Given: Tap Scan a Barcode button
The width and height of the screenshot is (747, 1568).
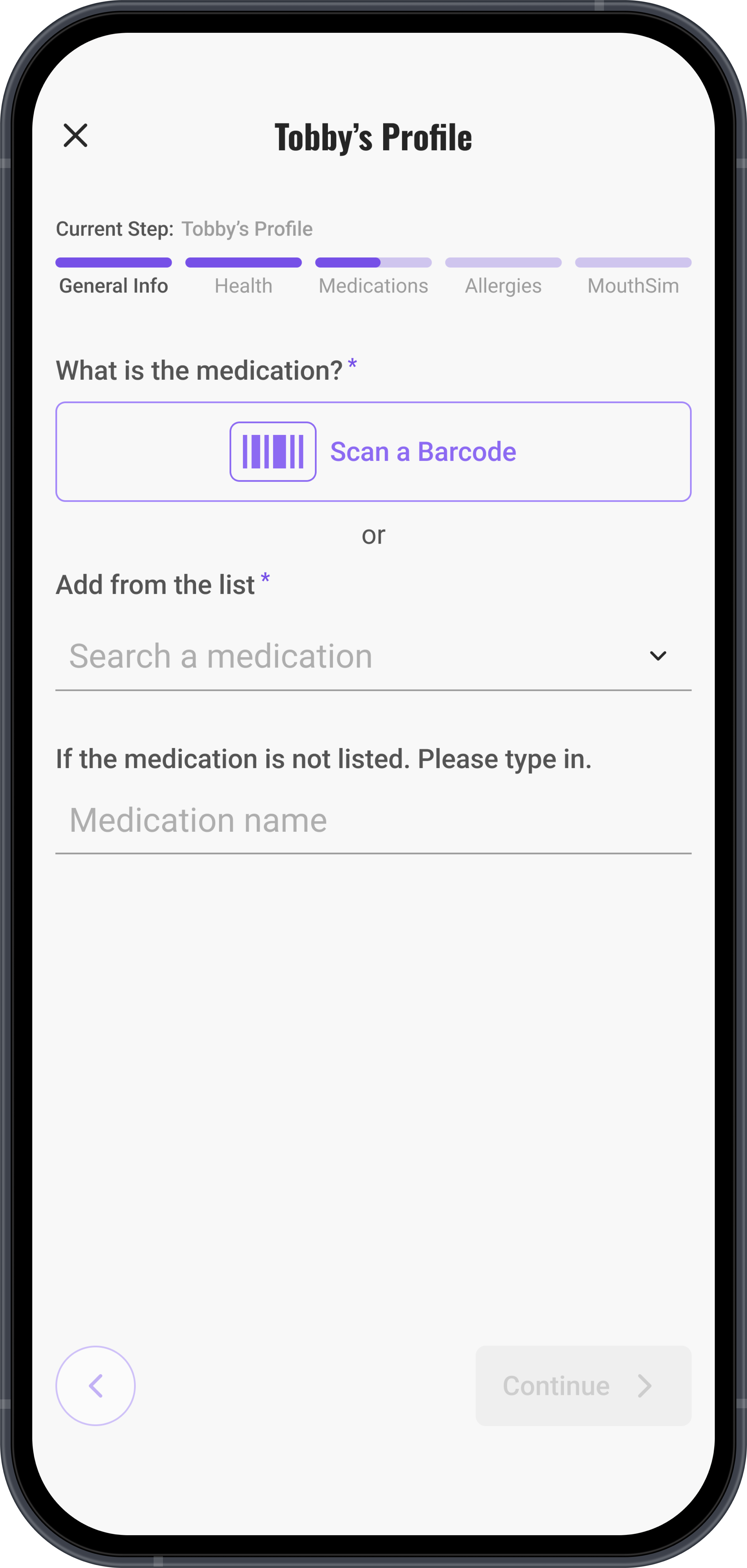Looking at the screenshot, I should pos(373,452).
